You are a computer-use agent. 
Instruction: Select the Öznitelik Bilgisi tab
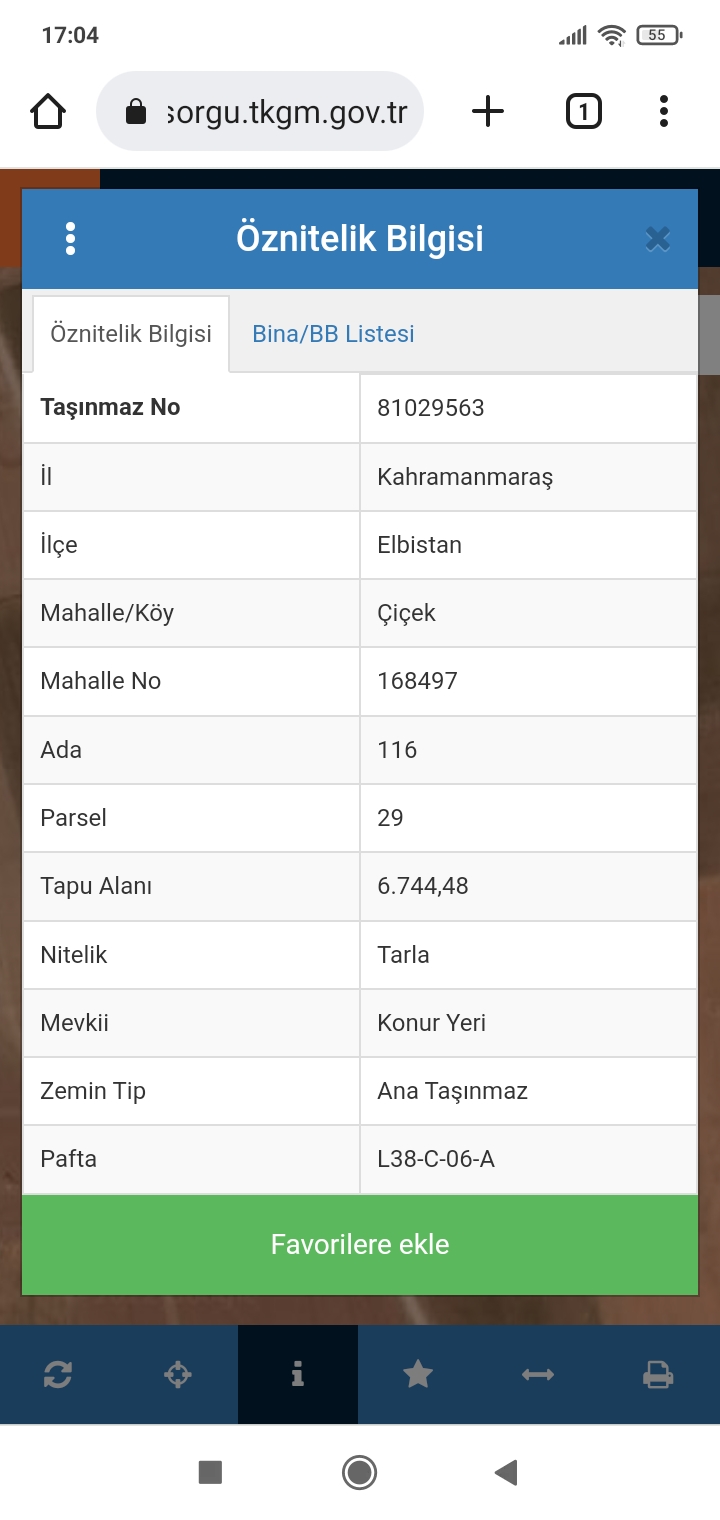(131, 334)
